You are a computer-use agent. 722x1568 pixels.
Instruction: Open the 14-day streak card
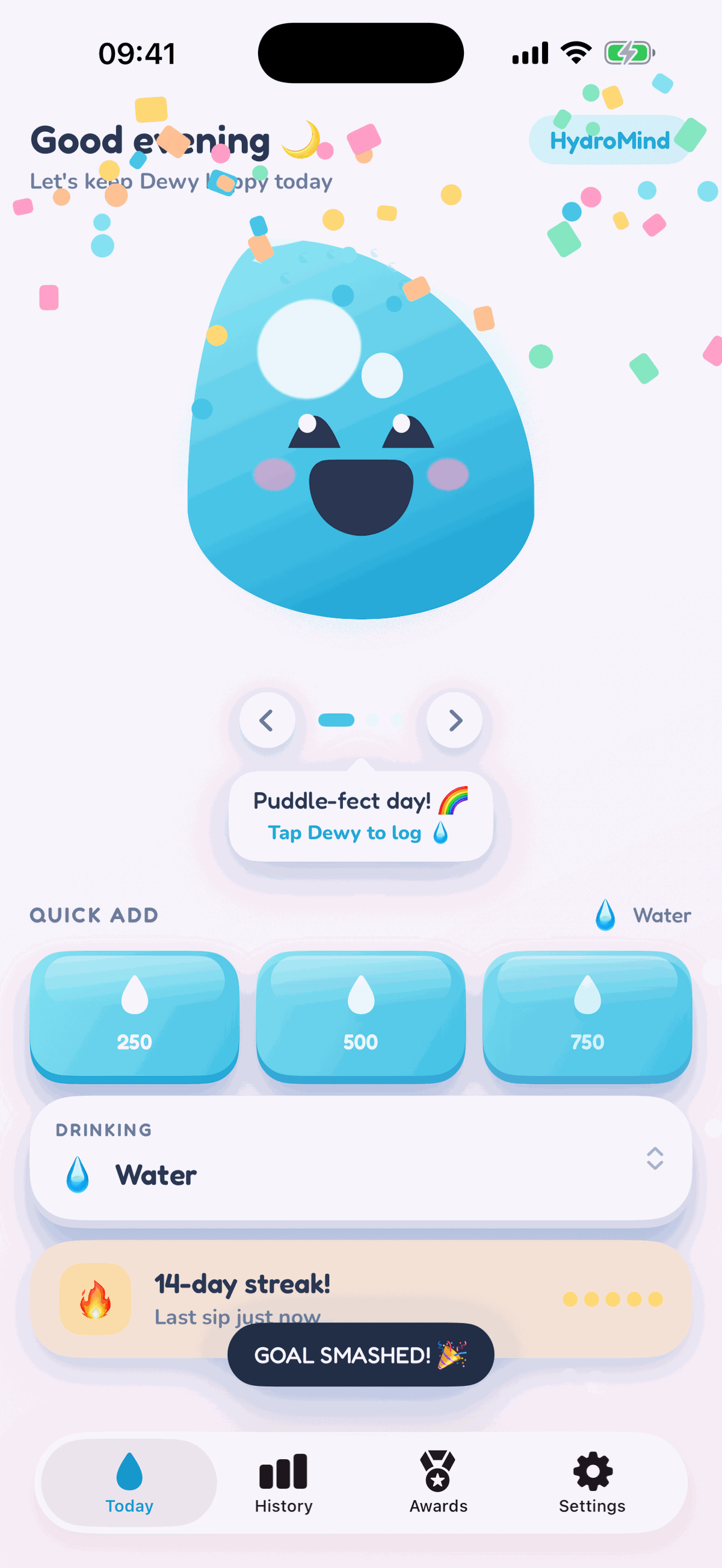click(x=361, y=1299)
